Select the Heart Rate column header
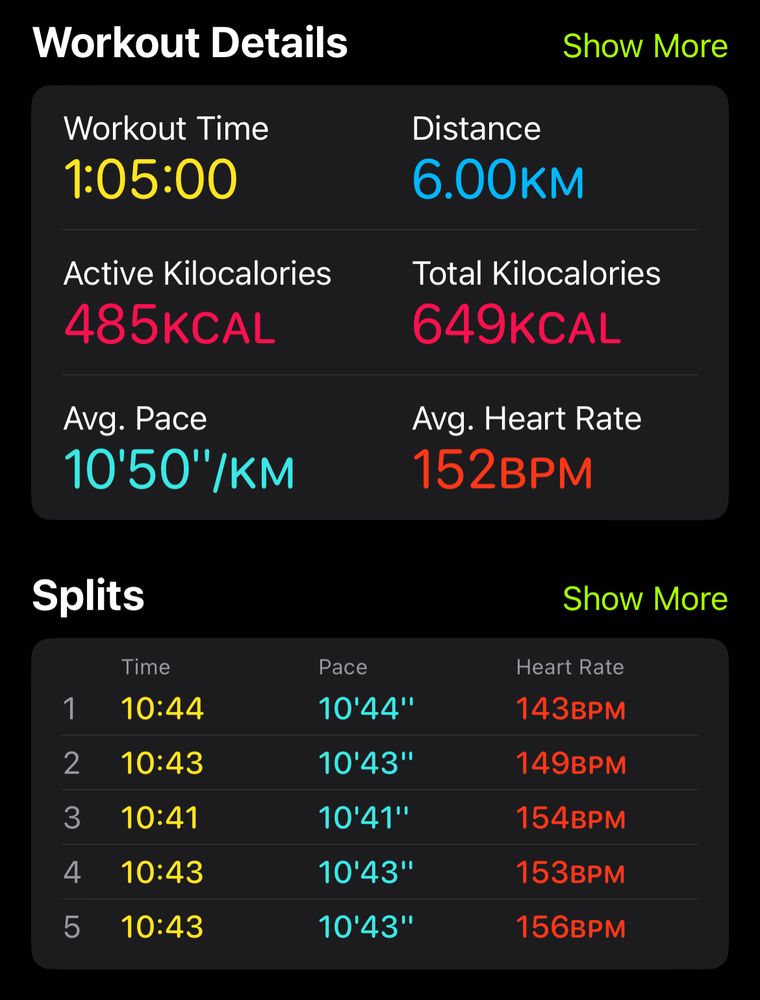This screenshot has width=760, height=1000. point(569,667)
